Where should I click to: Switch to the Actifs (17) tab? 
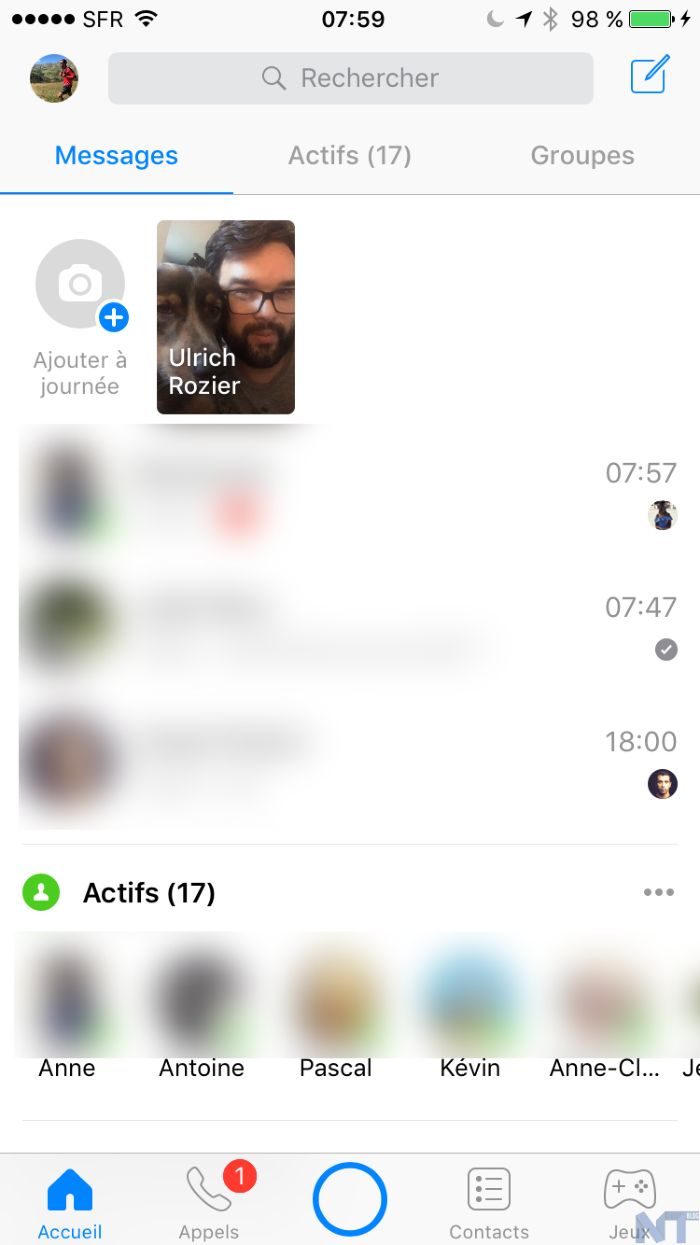click(349, 156)
